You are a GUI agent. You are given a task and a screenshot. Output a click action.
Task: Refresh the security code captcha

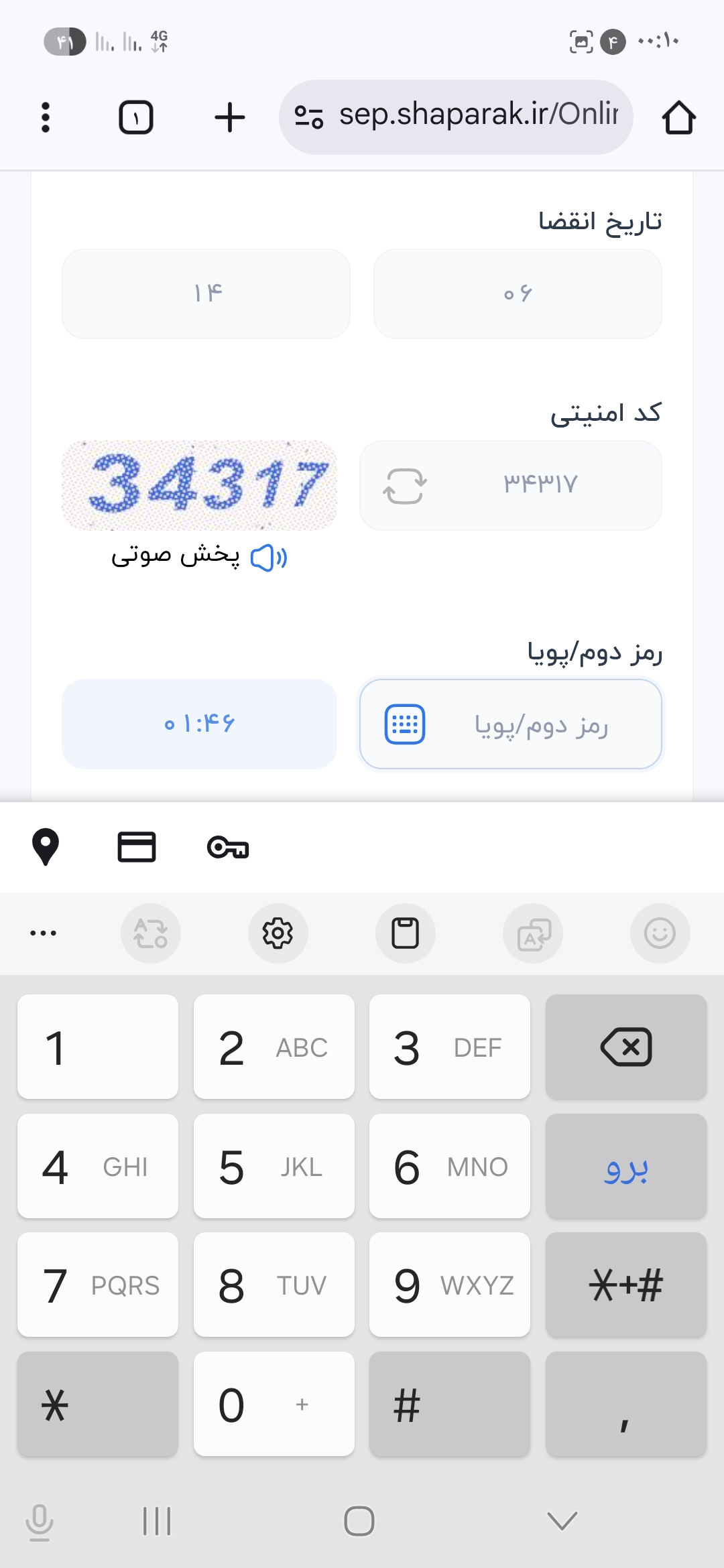tap(405, 486)
